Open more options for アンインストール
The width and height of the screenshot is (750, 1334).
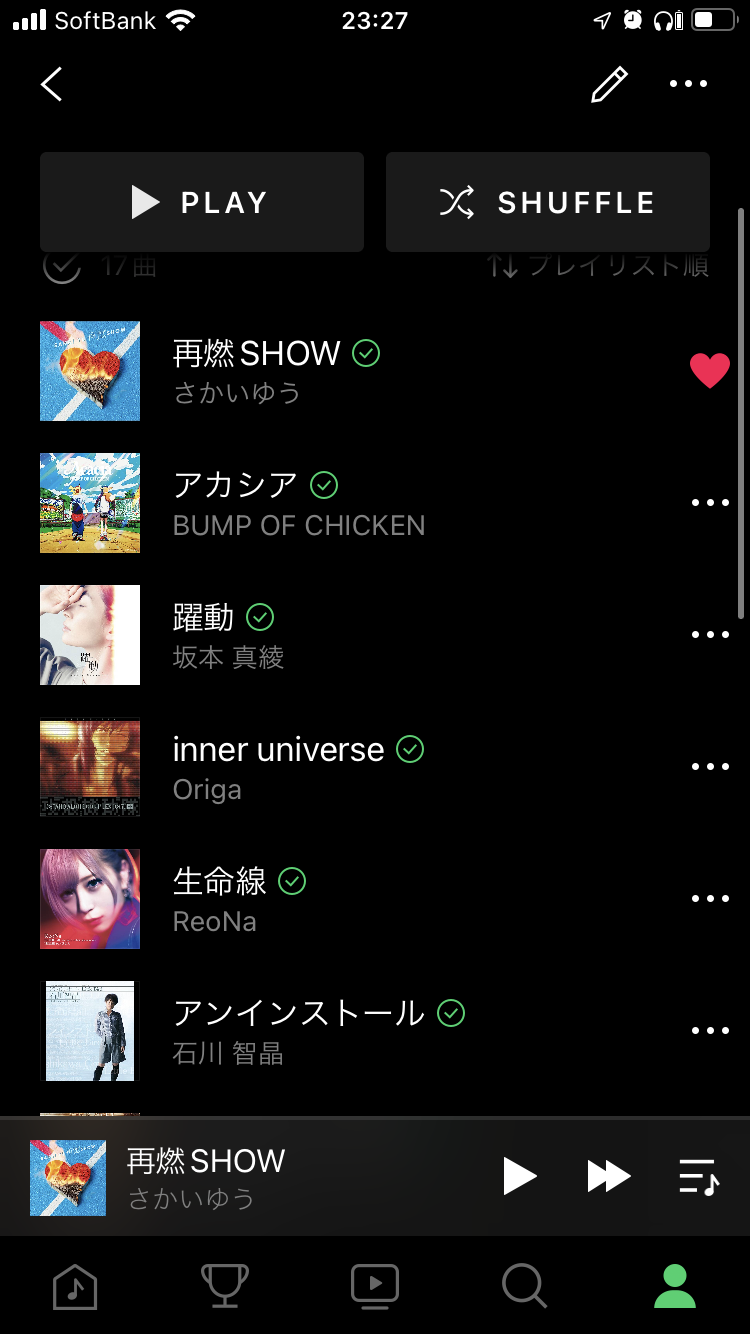[710, 1031]
